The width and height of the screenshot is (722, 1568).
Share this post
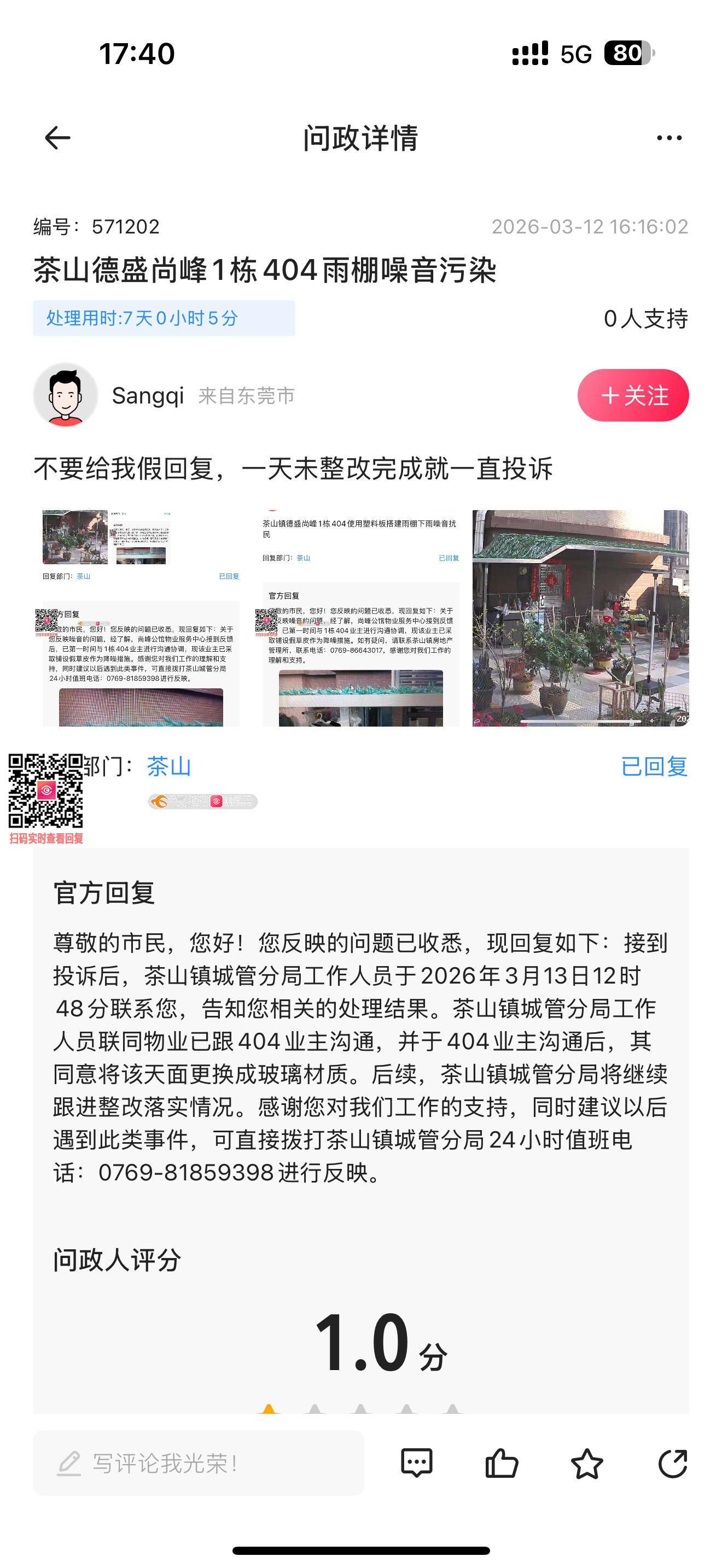pyautogui.click(x=673, y=1462)
